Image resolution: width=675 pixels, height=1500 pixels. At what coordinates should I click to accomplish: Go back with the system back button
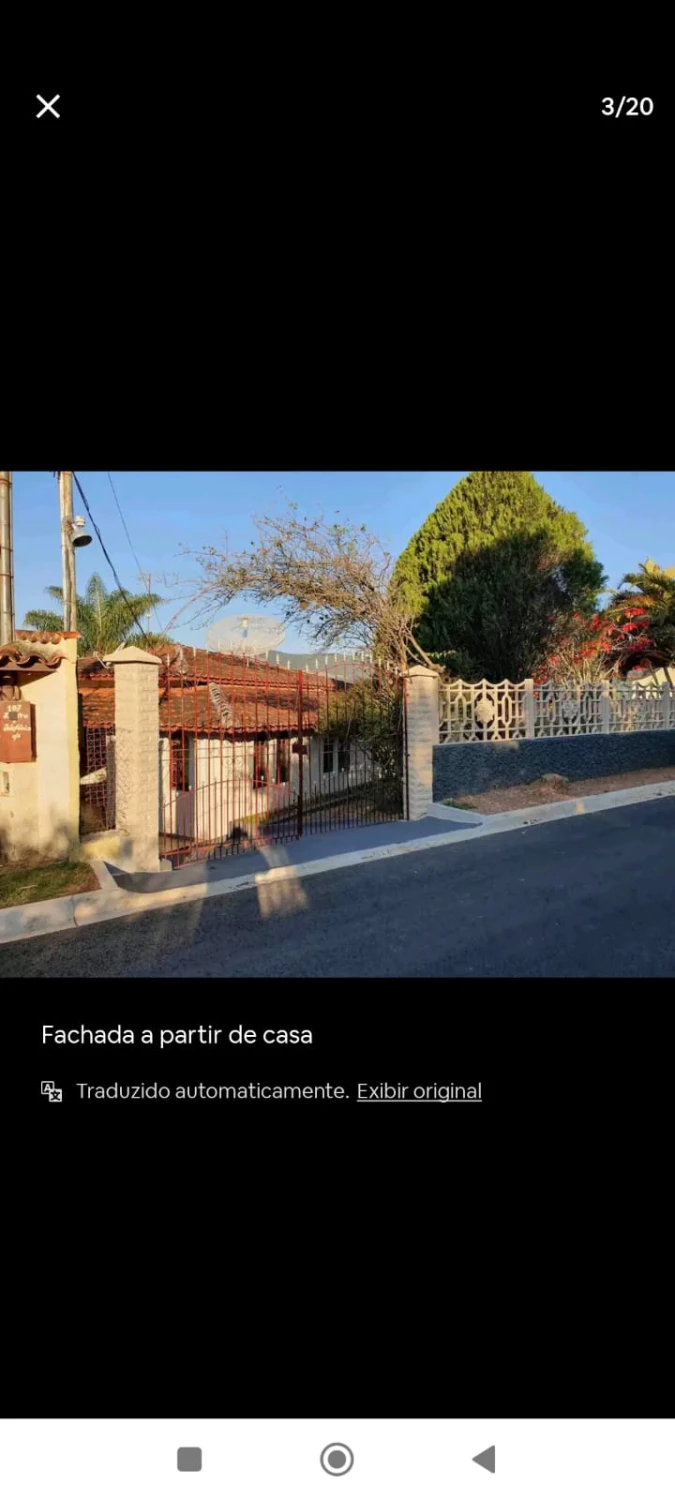click(484, 1459)
